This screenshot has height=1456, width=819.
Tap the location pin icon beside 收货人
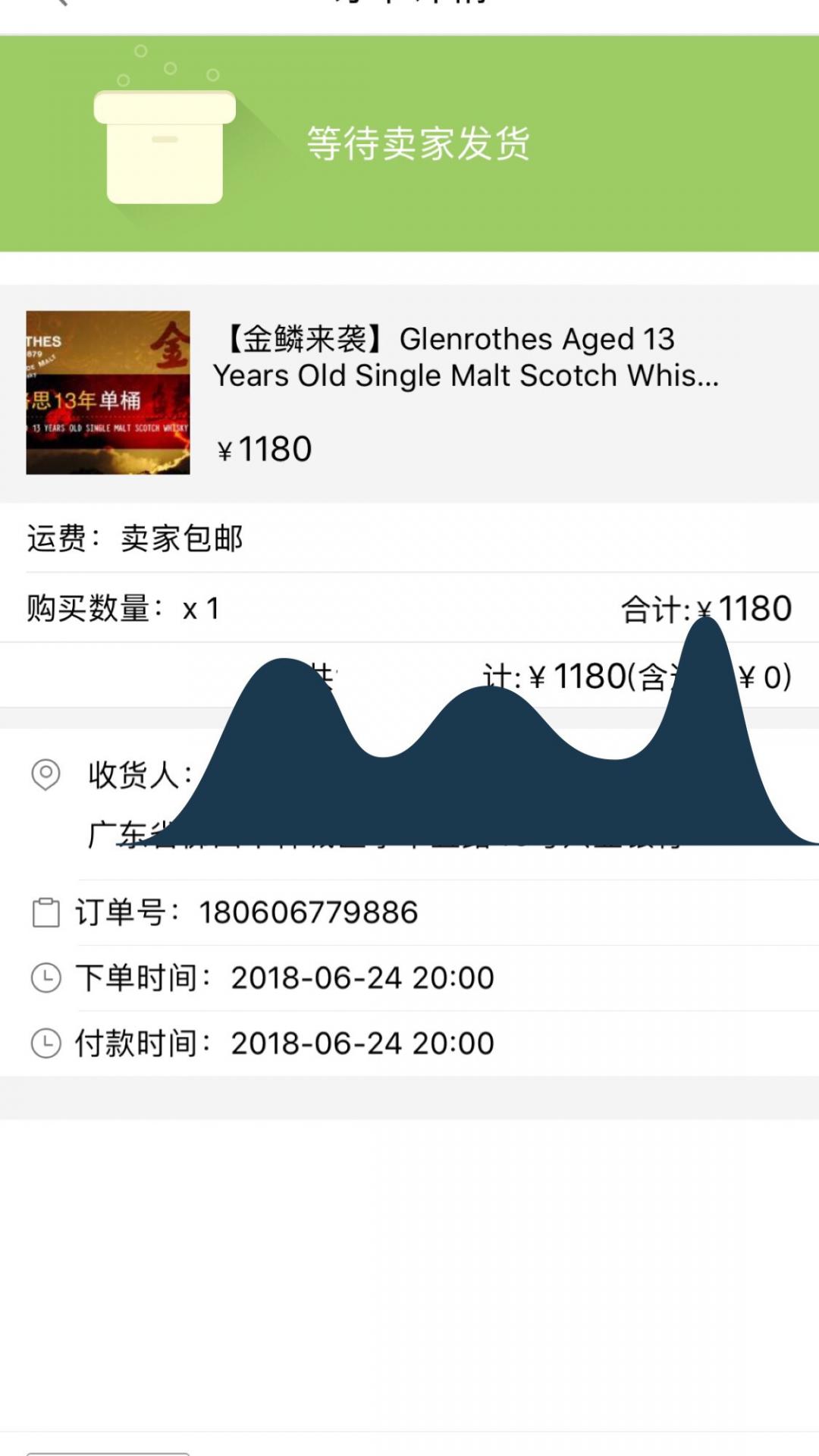[x=45, y=775]
